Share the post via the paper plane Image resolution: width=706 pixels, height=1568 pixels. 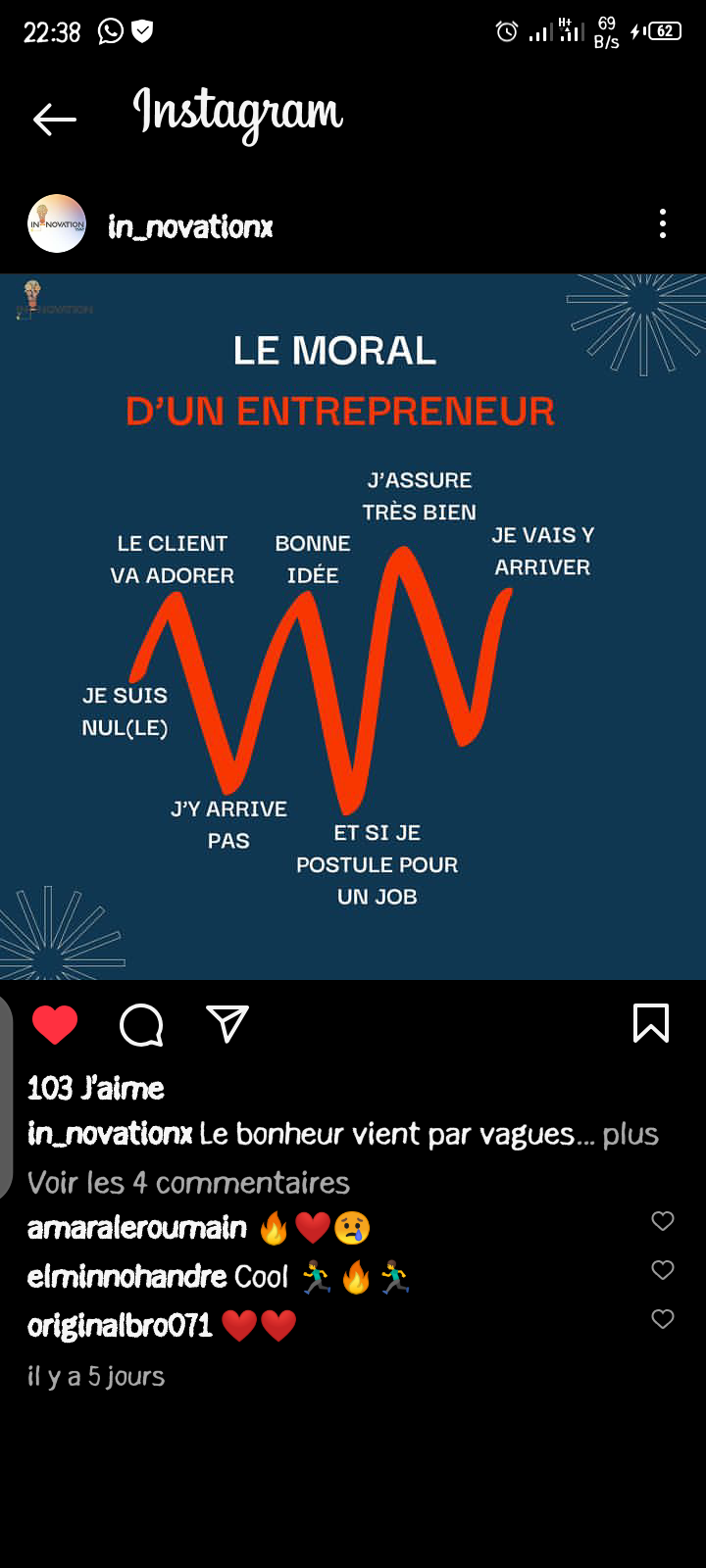(x=227, y=1024)
